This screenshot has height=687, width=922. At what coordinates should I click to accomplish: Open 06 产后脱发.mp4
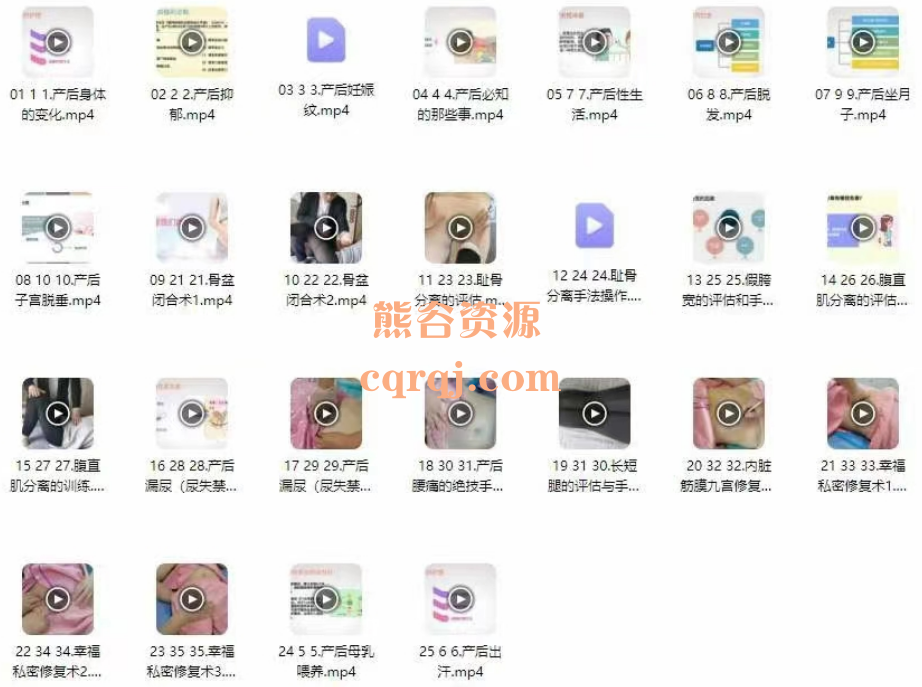click(729, 42)
